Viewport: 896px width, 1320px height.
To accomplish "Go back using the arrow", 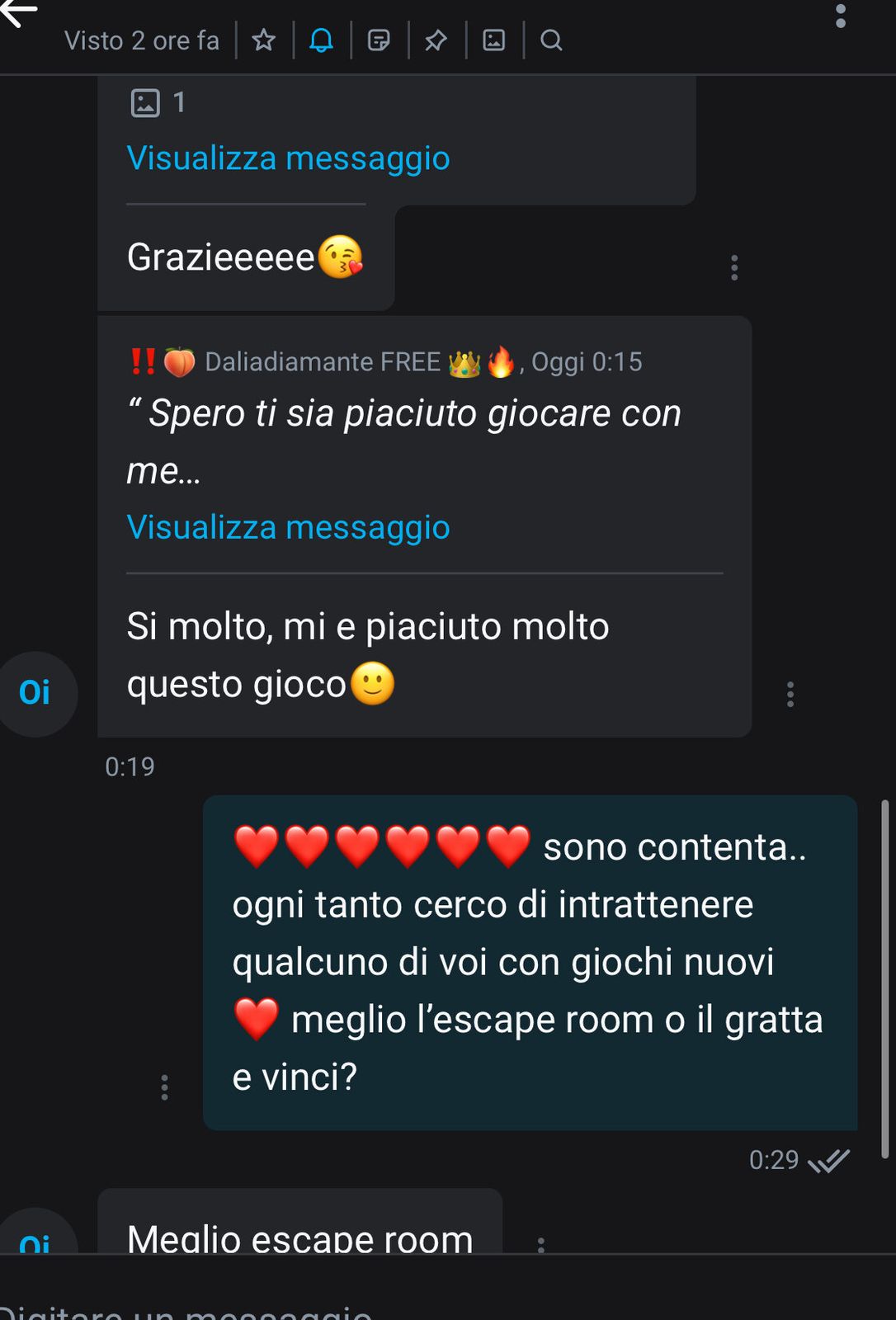I will pyautogui.click(x=18, y=12).
